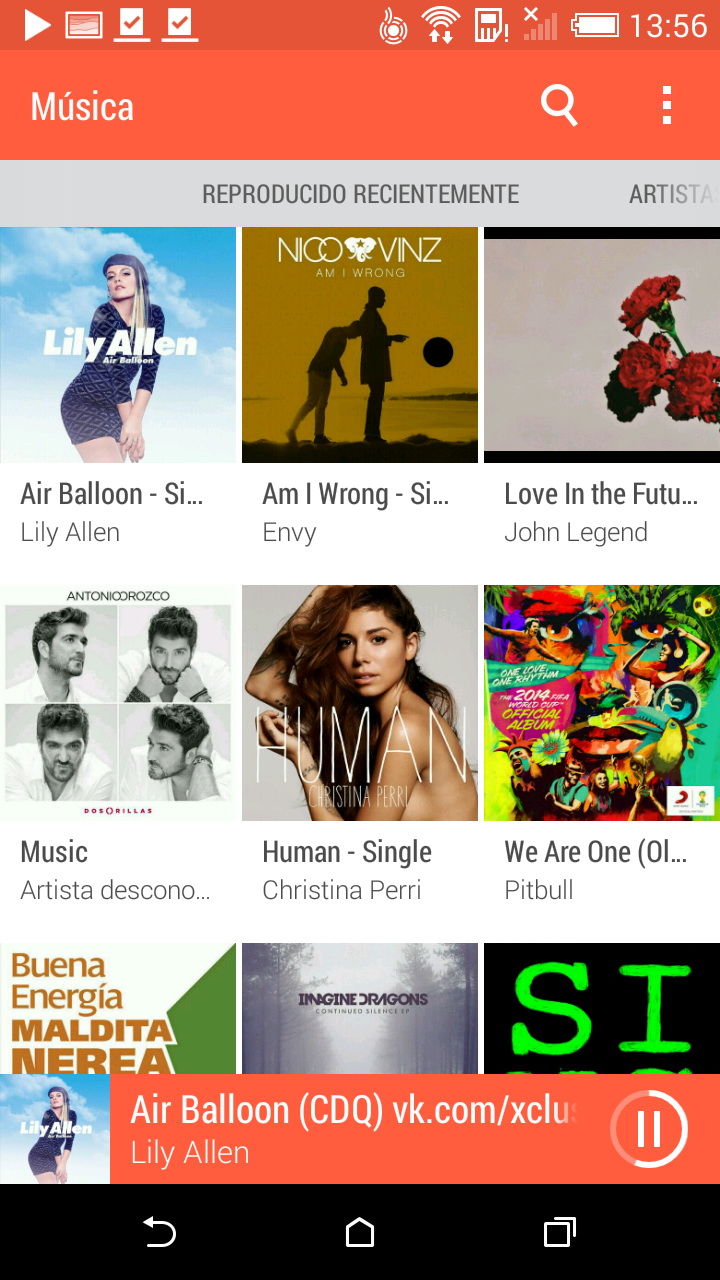Open Imagine Dragons Continued Silence EP

[360, 1008]
